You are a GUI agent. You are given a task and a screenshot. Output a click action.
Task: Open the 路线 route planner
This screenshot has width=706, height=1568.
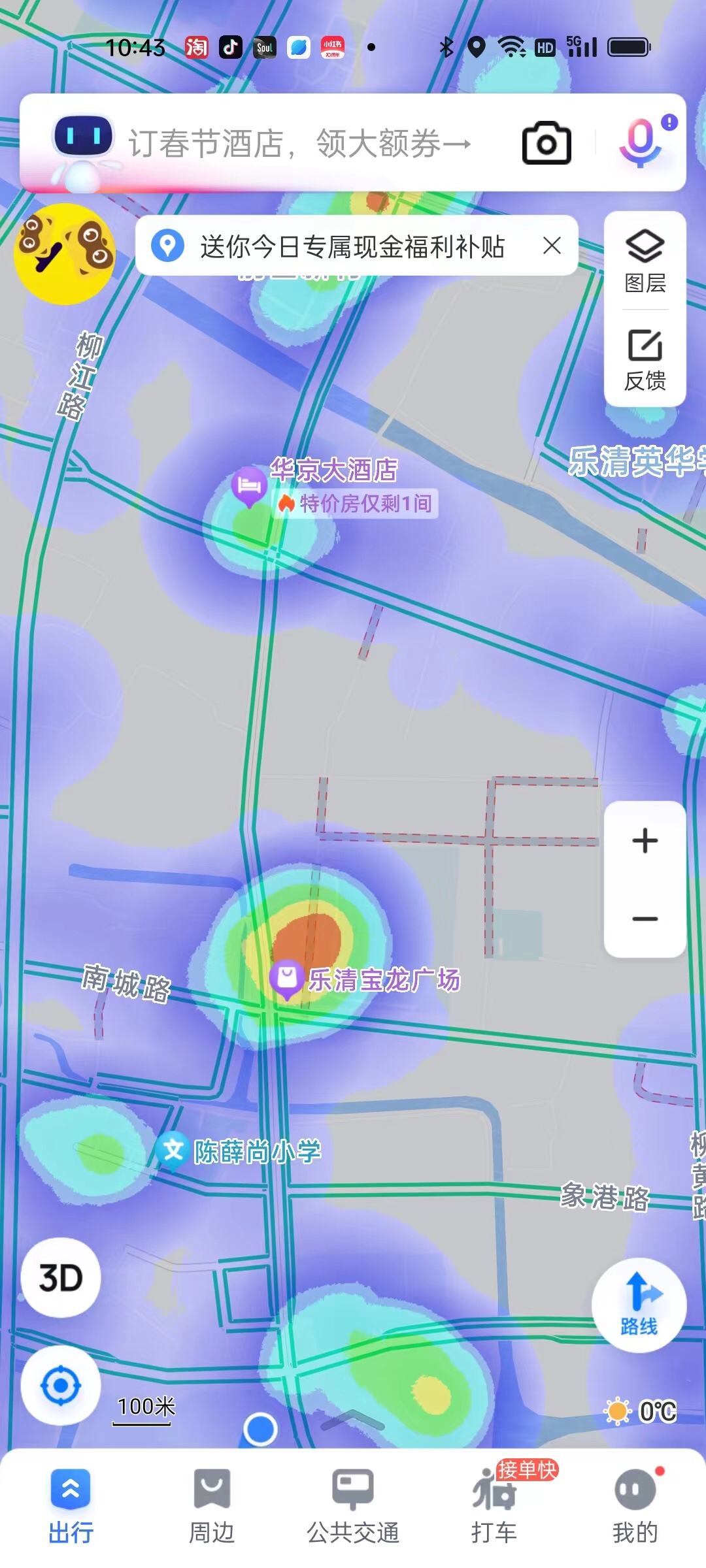(639, 1305)
